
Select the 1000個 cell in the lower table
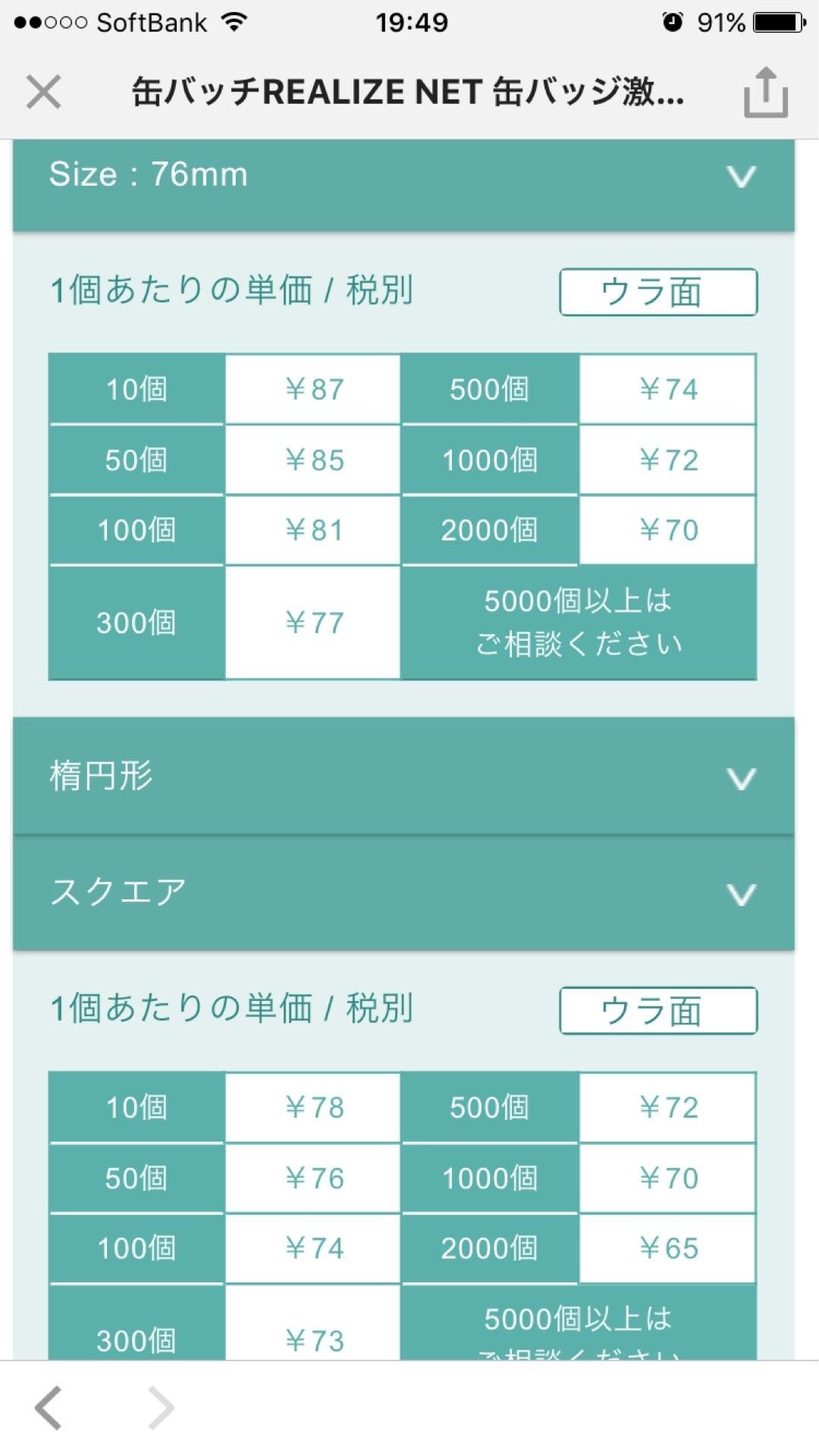pyautogui.click(x=490, y=1178)
